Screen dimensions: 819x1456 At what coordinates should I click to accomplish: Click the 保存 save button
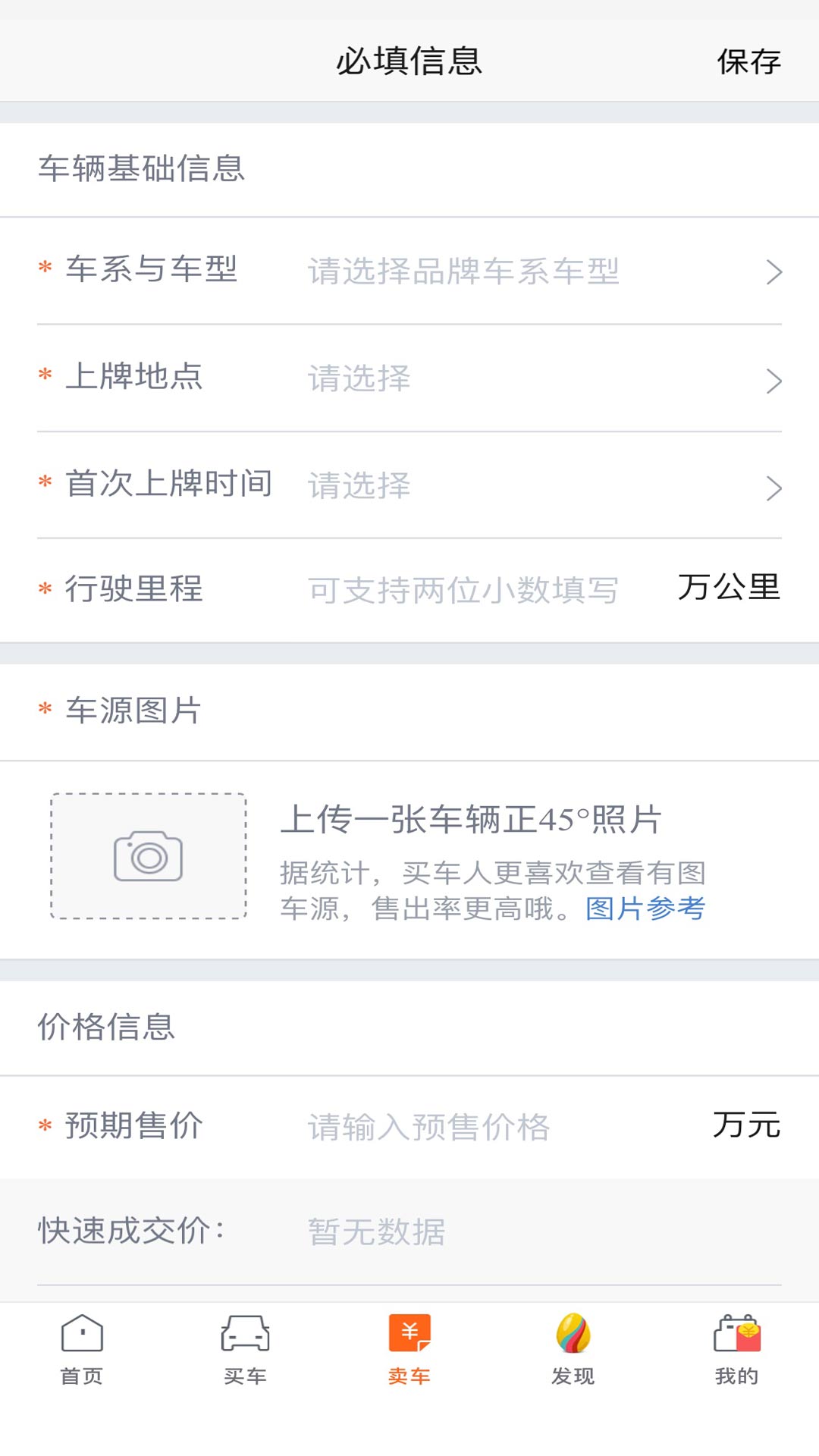pos(747,62)
